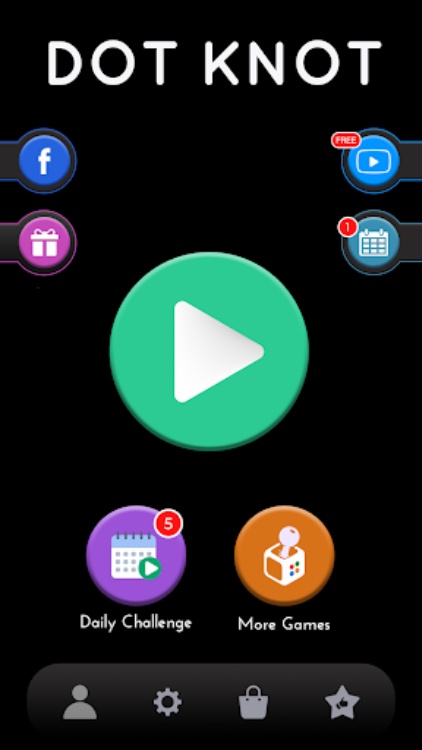Open the blue calendar with one notification
The image size is (422, 750).
tap(373, 243)
